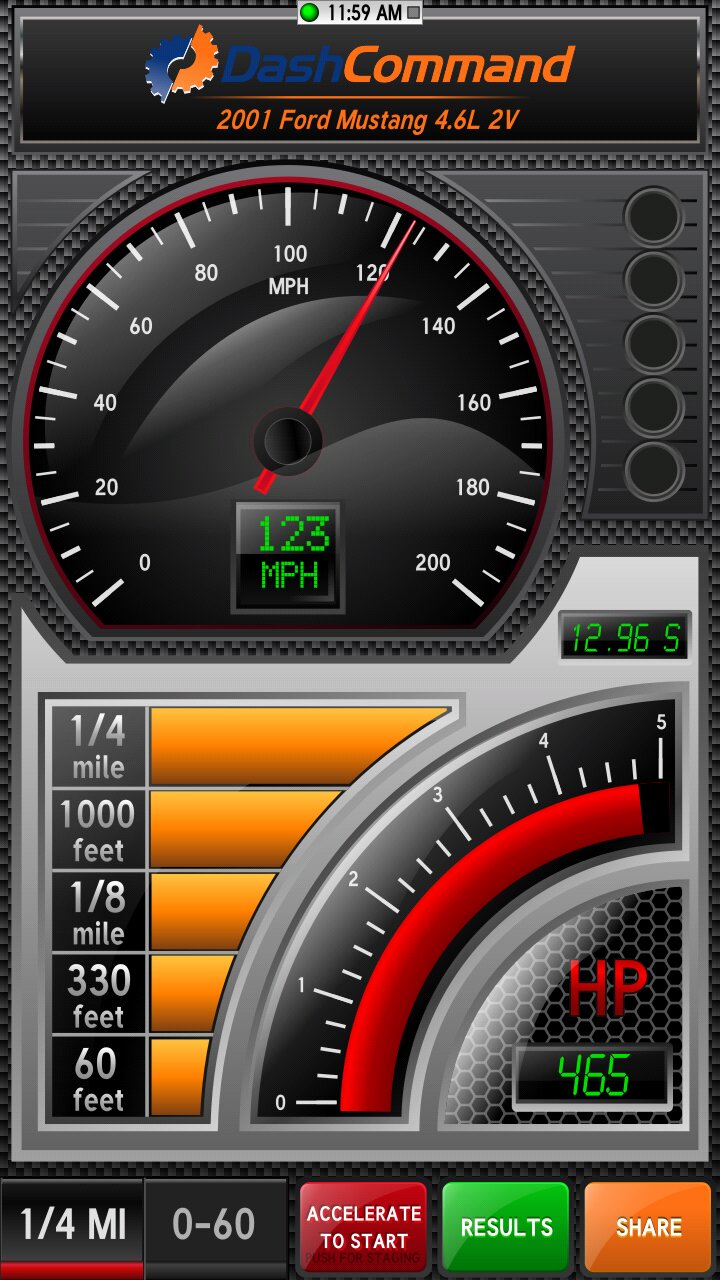This screenshot has height=1280, width=720.
Task: Select the 0-60 race mode
Action: (214, 1225)
